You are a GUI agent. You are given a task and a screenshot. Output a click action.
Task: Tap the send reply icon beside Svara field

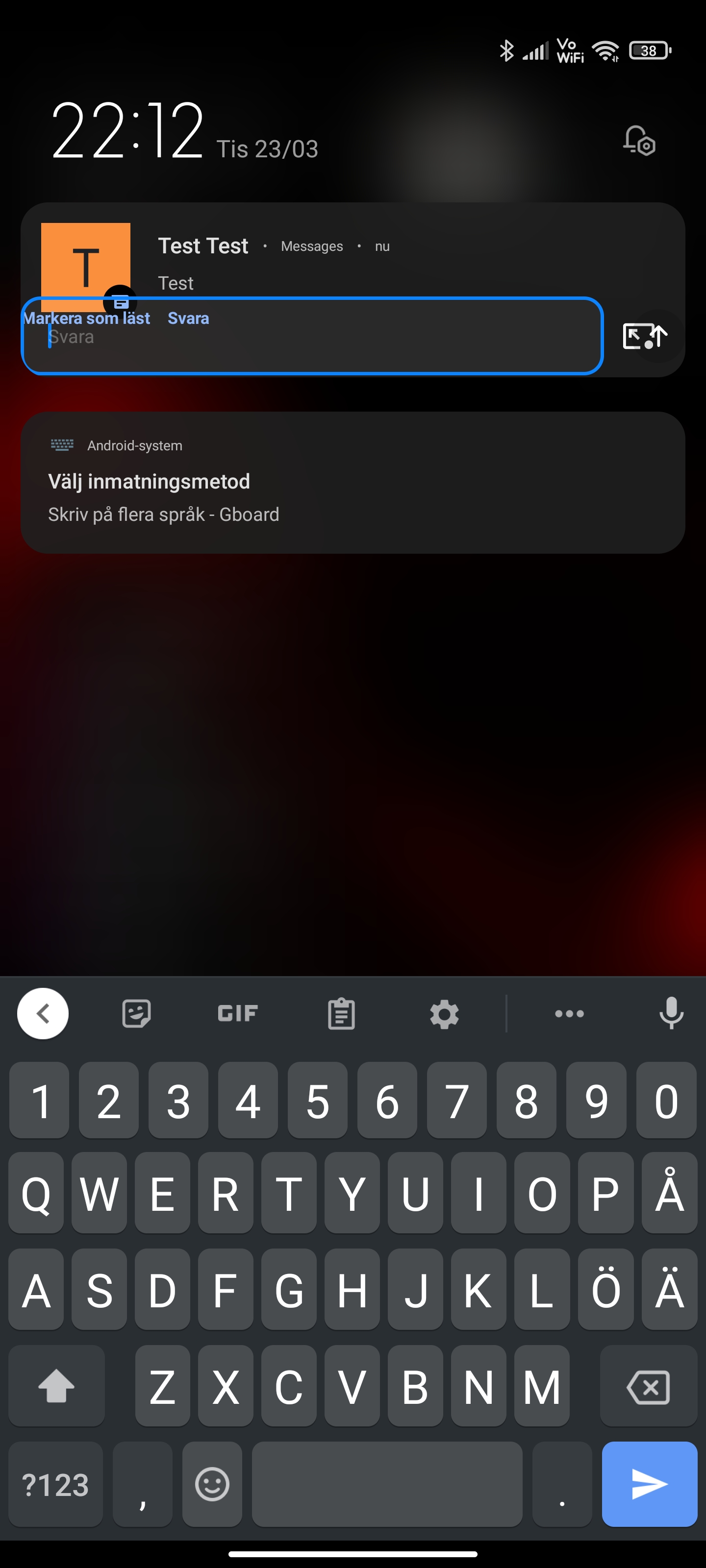tap(645, 336)
